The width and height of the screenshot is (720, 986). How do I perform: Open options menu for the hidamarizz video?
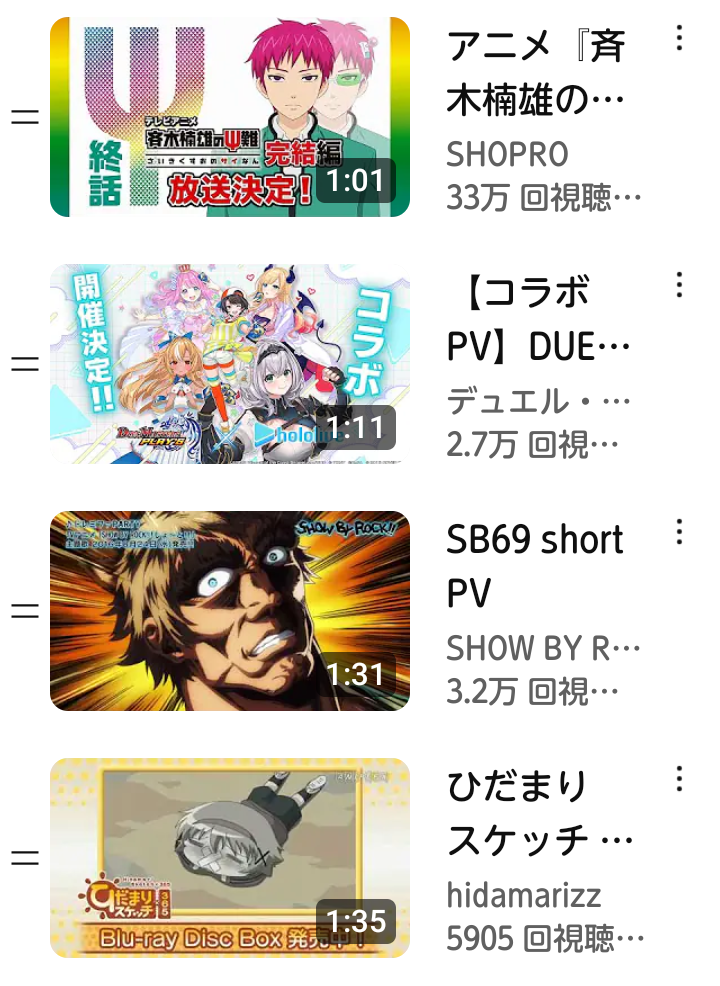tap(679, 779)
